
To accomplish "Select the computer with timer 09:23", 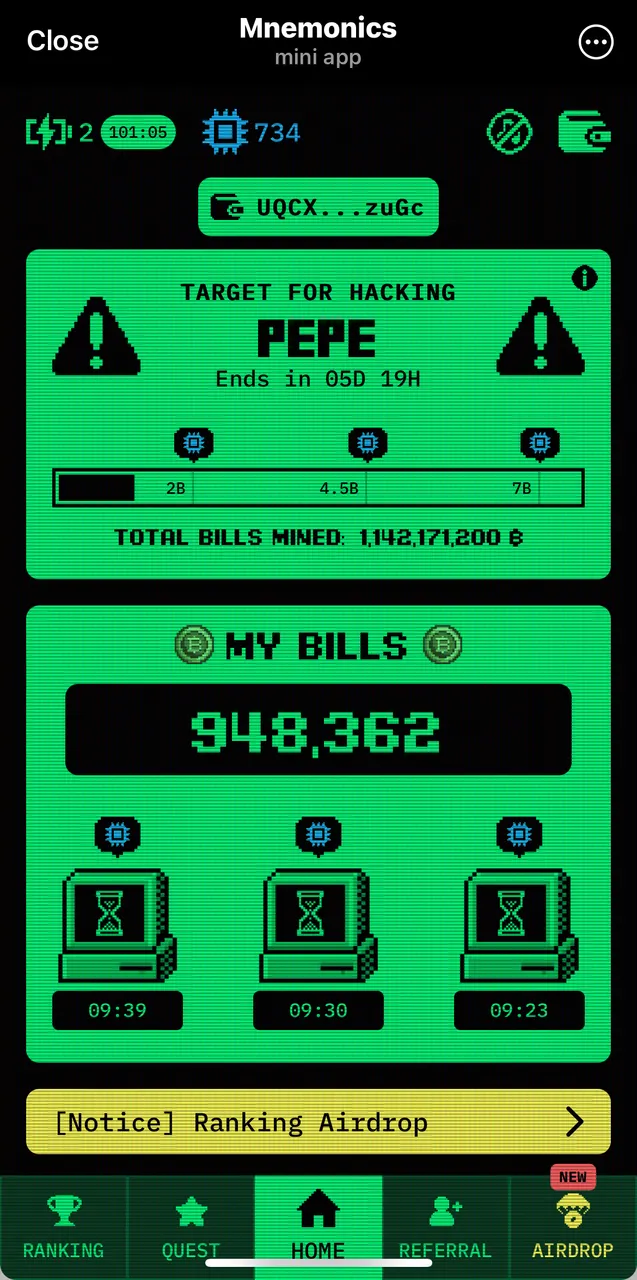I will pos(519,925).
